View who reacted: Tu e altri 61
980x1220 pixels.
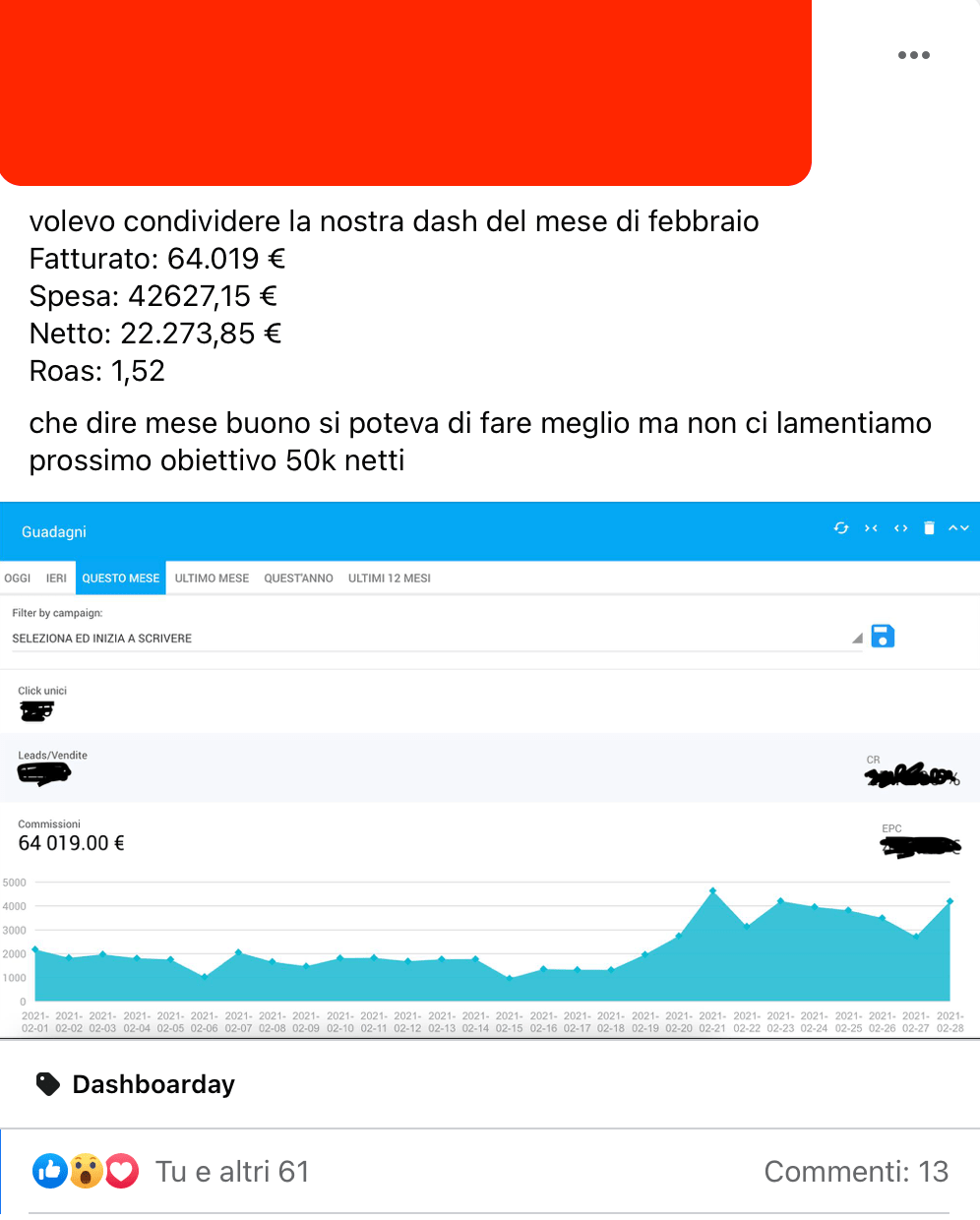pos(231,1172)
